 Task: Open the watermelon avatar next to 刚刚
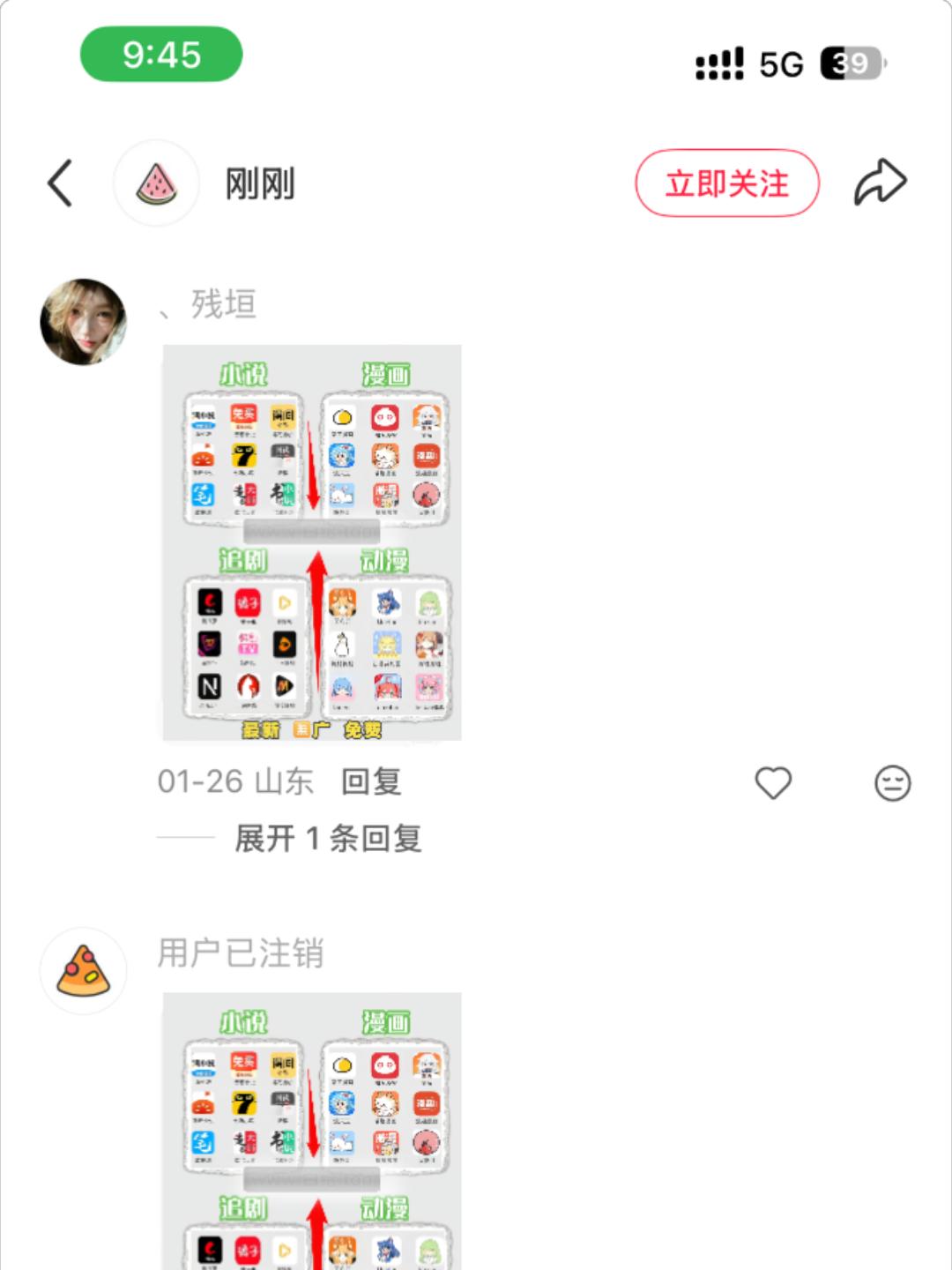click(156, 183)
